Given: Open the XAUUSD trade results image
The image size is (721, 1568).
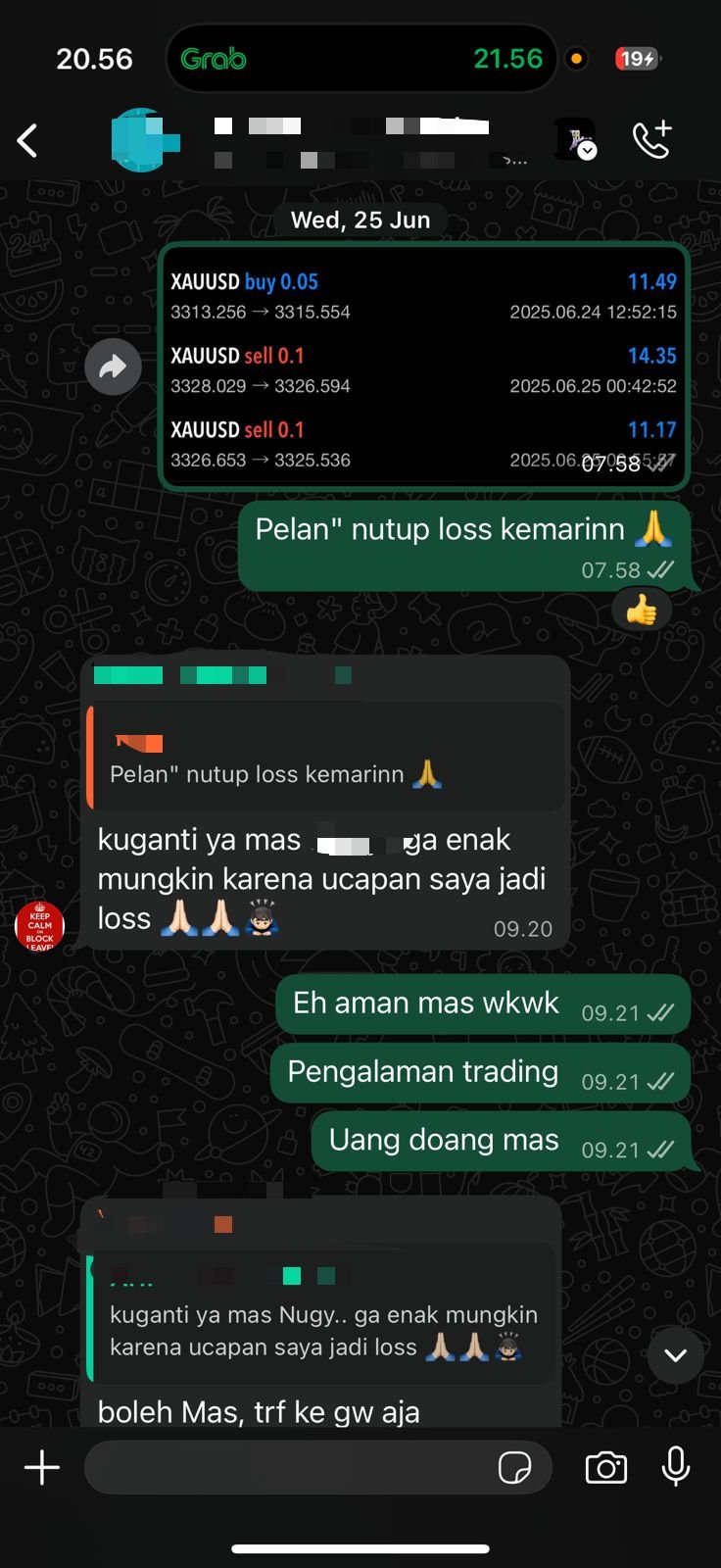Looking at the screenshot, I should coord(423,367).
